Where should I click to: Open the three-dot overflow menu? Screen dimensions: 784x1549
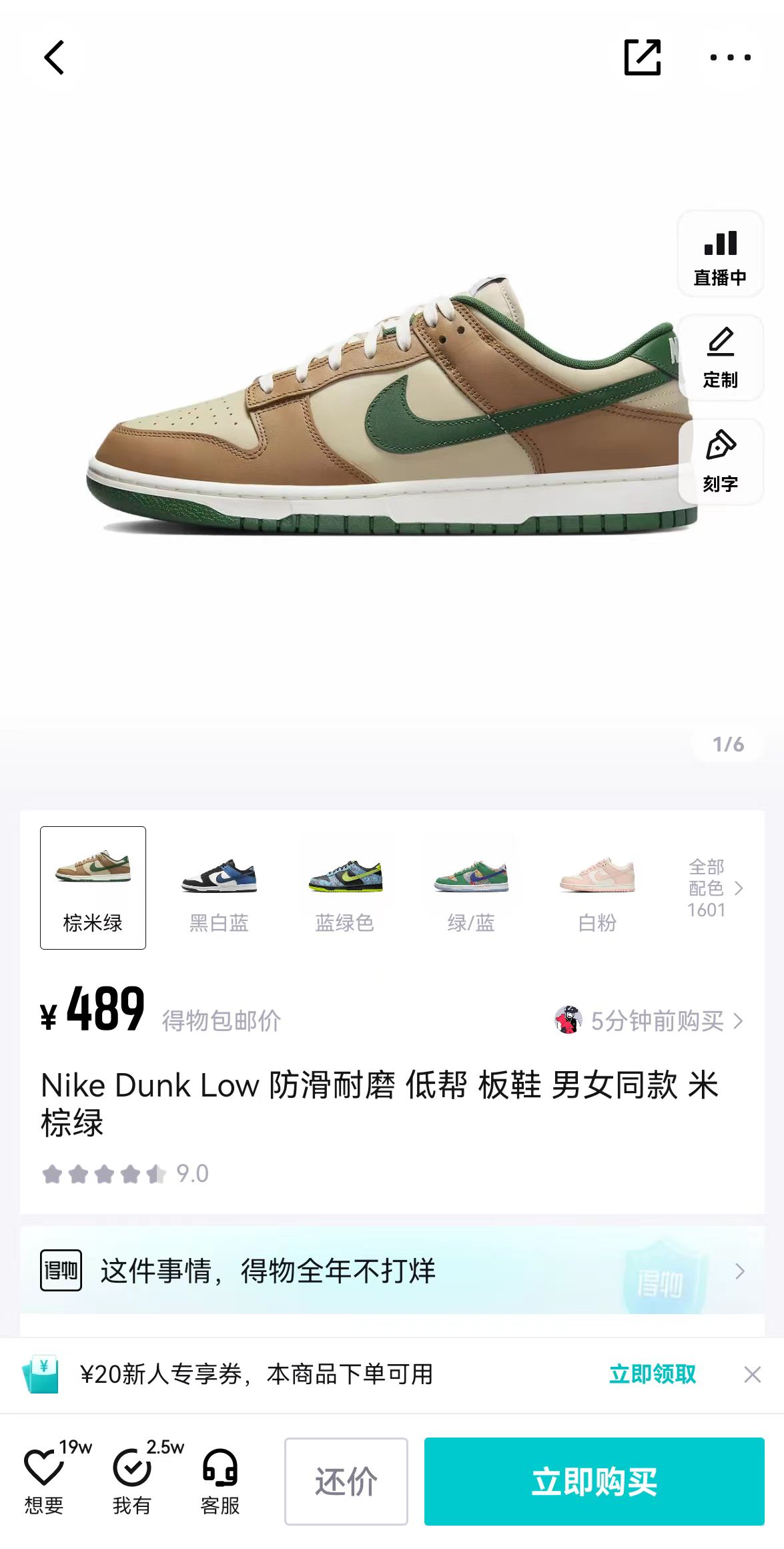730,57
